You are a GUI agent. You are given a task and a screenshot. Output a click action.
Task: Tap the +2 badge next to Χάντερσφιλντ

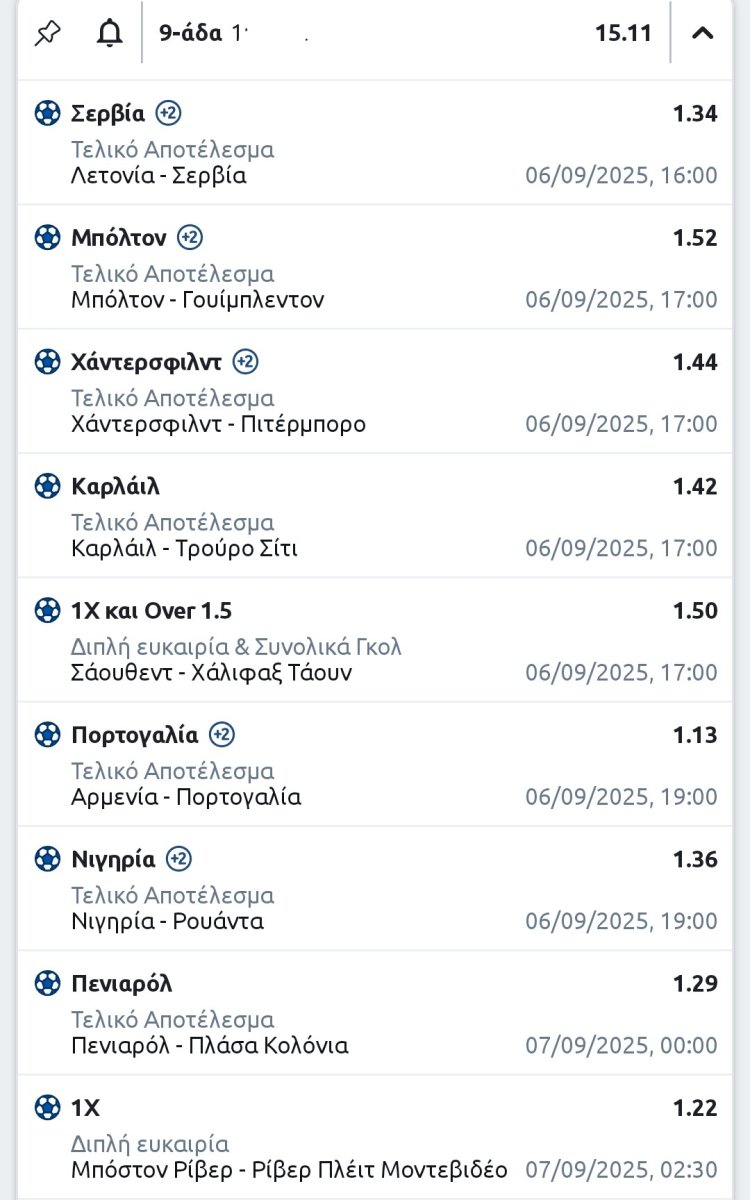[245, 362]
